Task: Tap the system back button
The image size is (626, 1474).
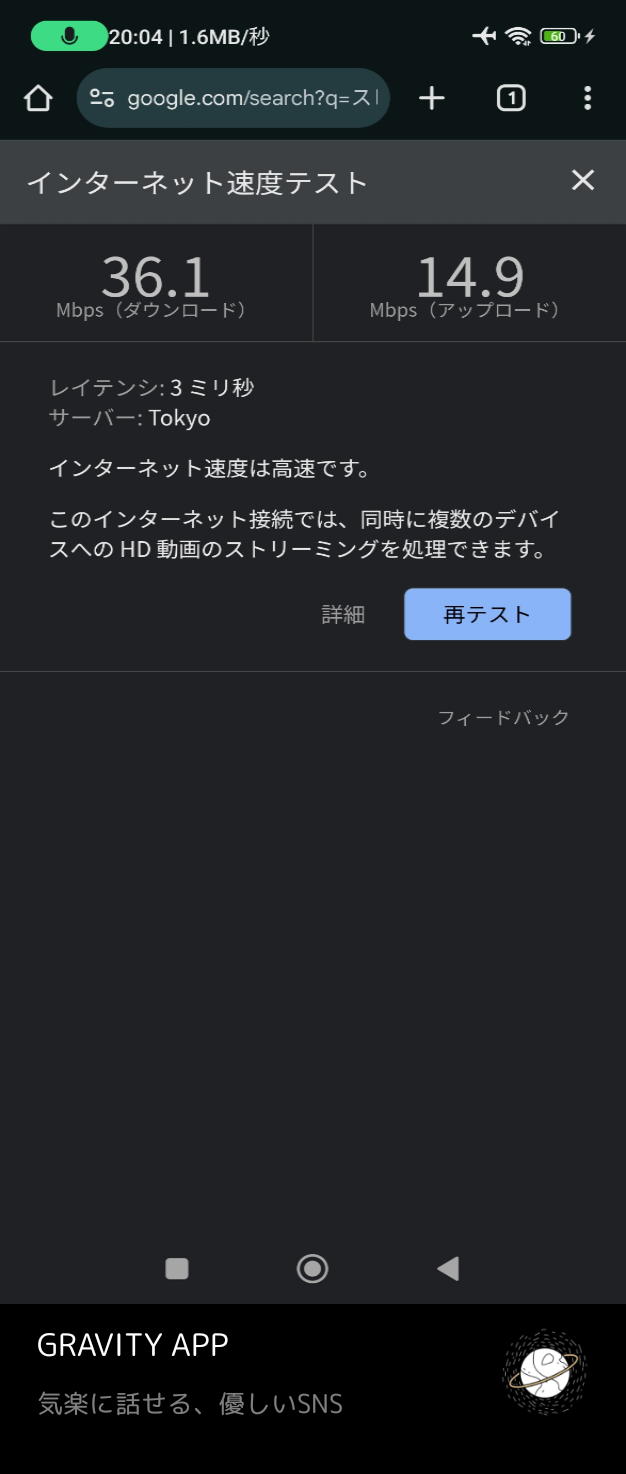Action: [x=448, y=1268]
